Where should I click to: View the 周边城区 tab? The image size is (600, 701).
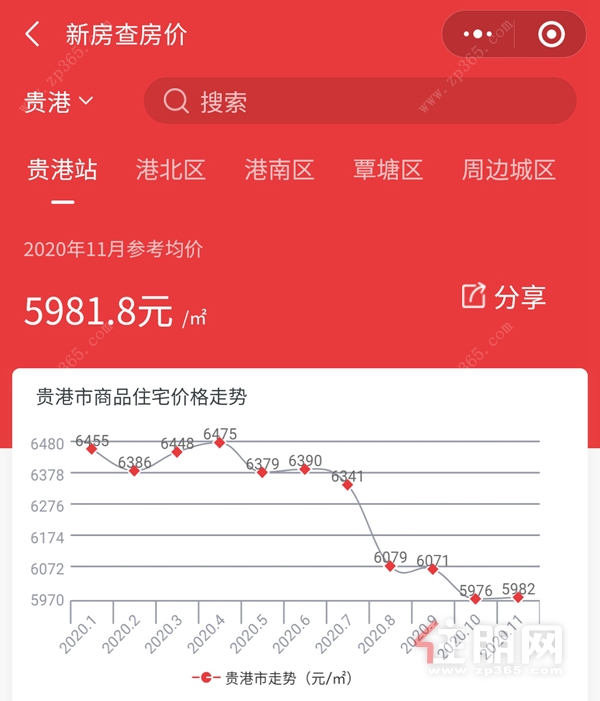[x=508, y=169]
